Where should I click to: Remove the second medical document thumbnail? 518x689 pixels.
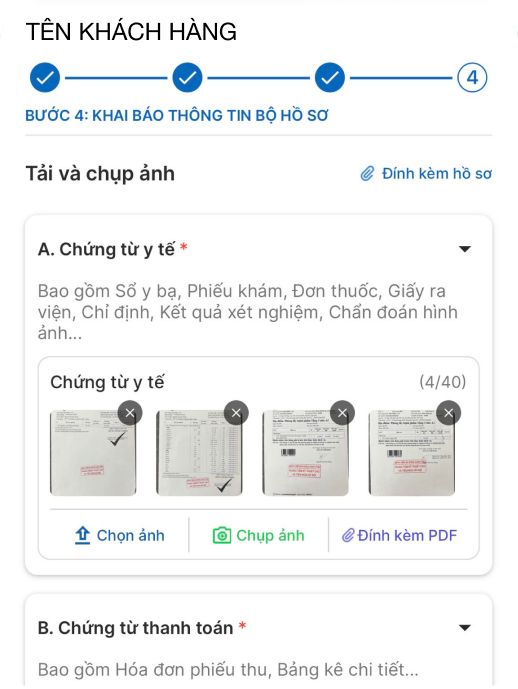[236, 413]
